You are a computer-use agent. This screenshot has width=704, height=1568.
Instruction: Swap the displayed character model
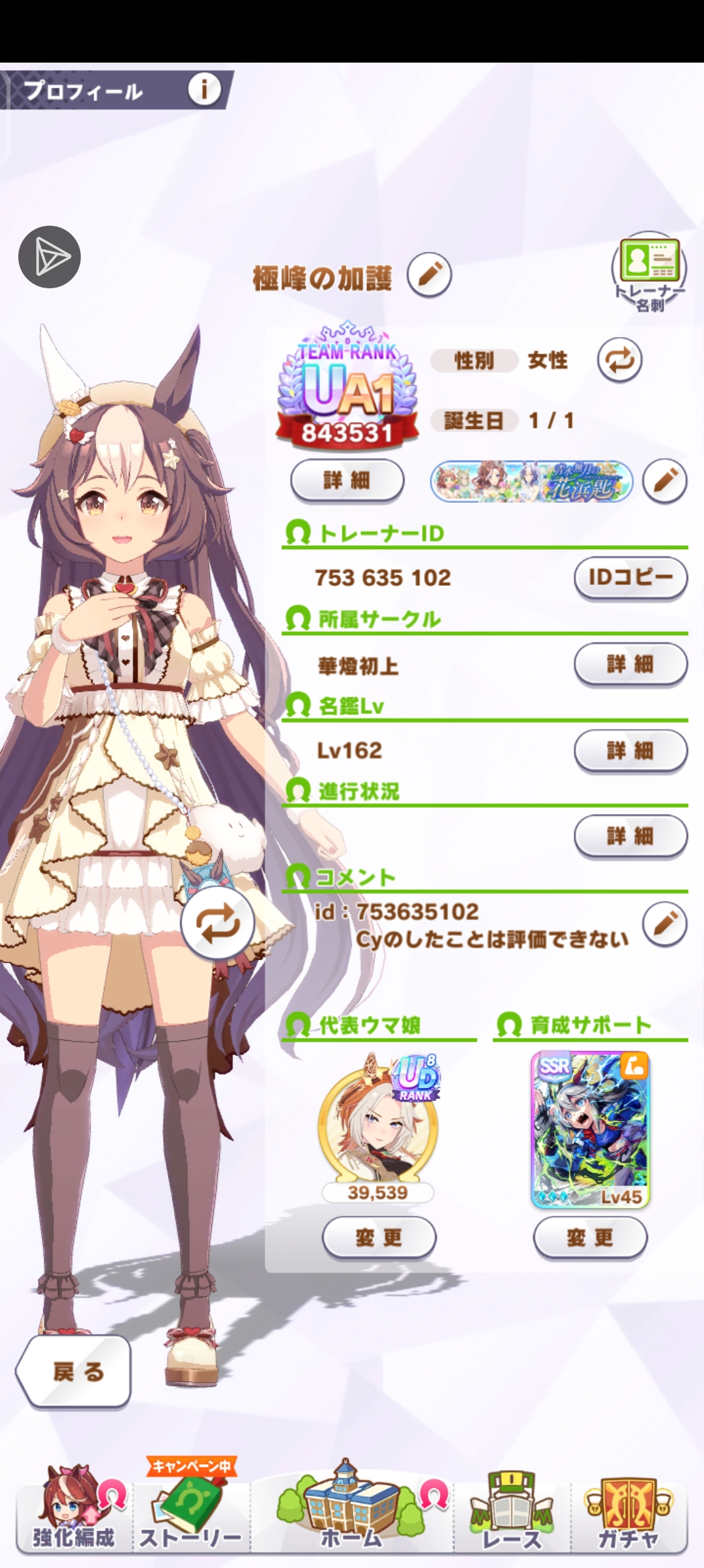(x=217, y=924)
